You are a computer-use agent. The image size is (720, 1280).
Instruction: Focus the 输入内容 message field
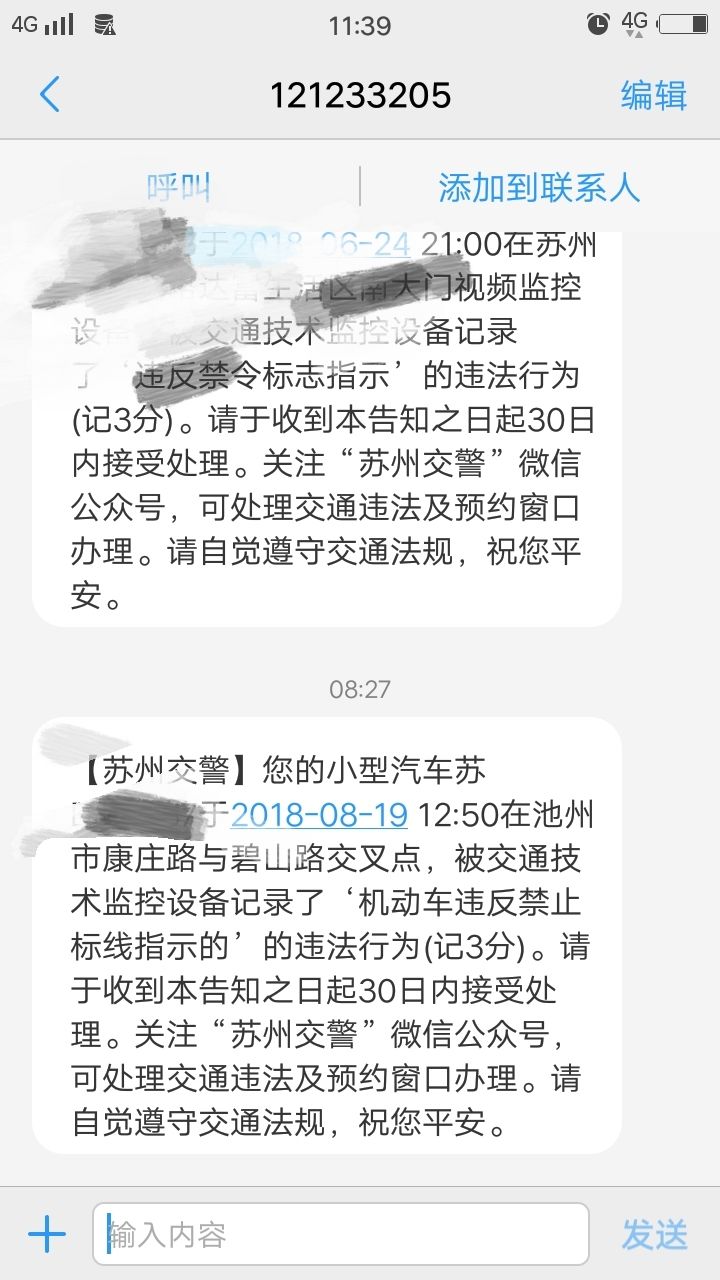point(340,1235)
